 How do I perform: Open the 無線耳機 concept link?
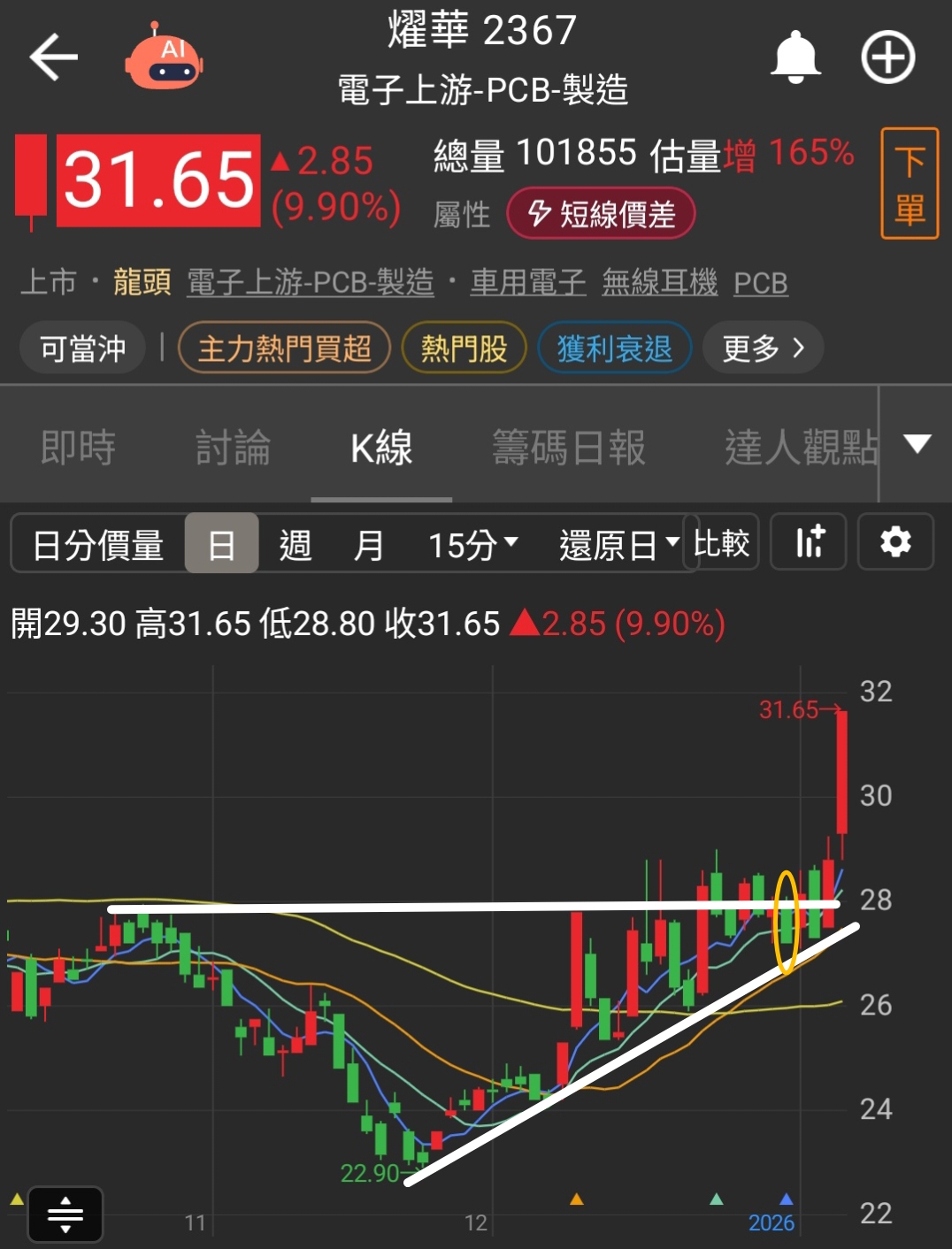659,282
